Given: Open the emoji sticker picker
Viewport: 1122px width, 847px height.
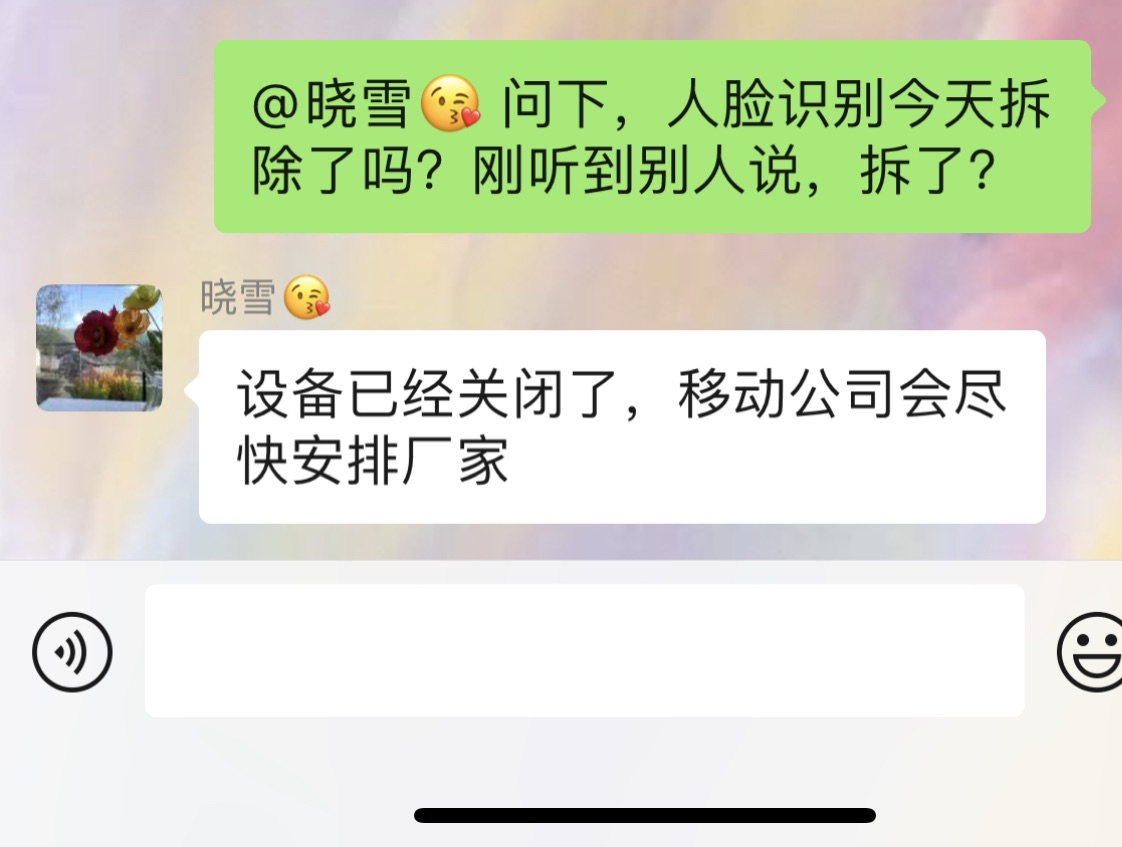Looking at the screenshot, I should (1092, 652).
